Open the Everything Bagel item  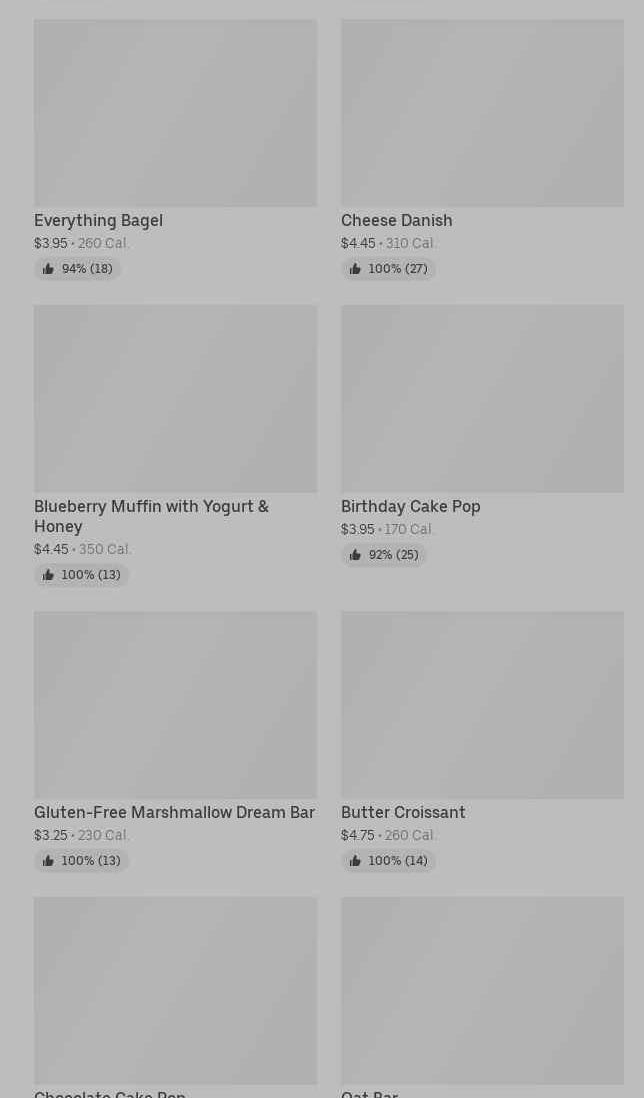(x=175, y=149)
